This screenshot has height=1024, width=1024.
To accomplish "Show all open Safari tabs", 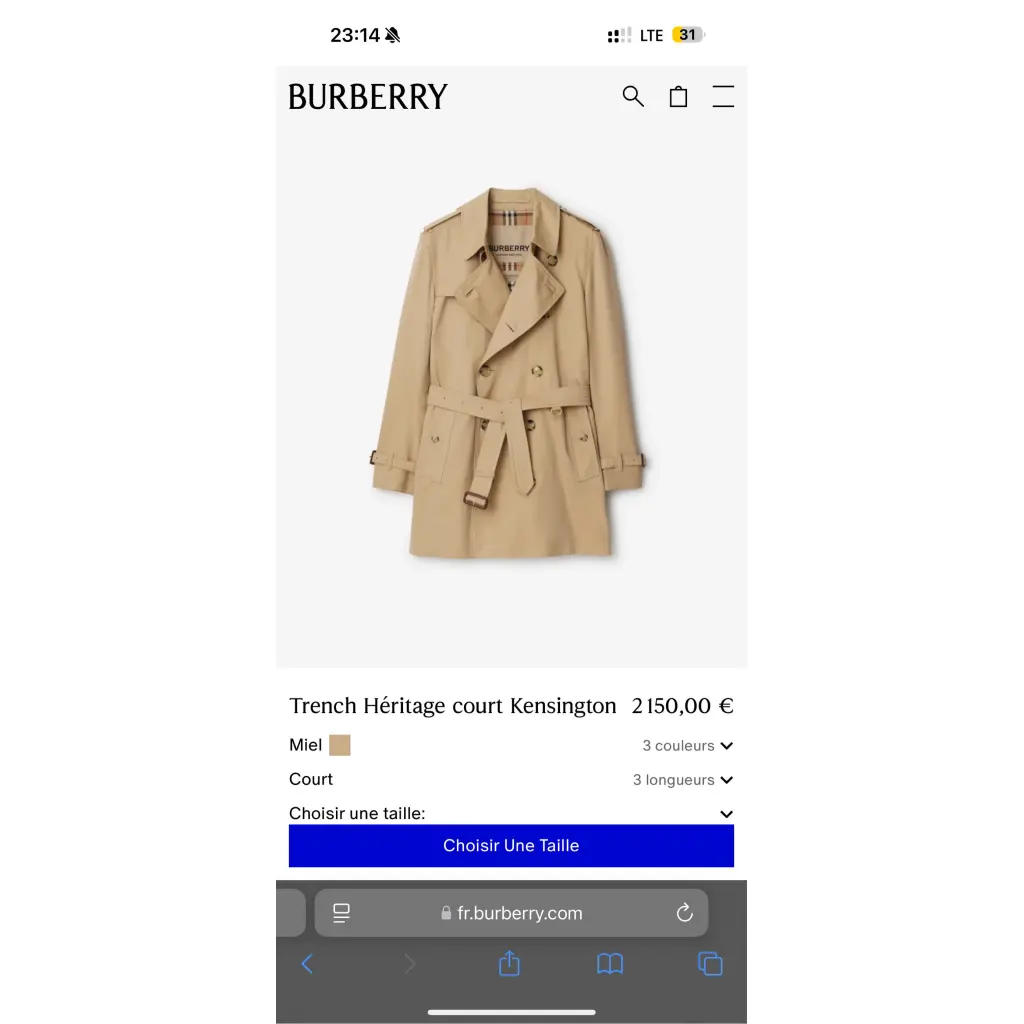I will [x=710, y=964].
